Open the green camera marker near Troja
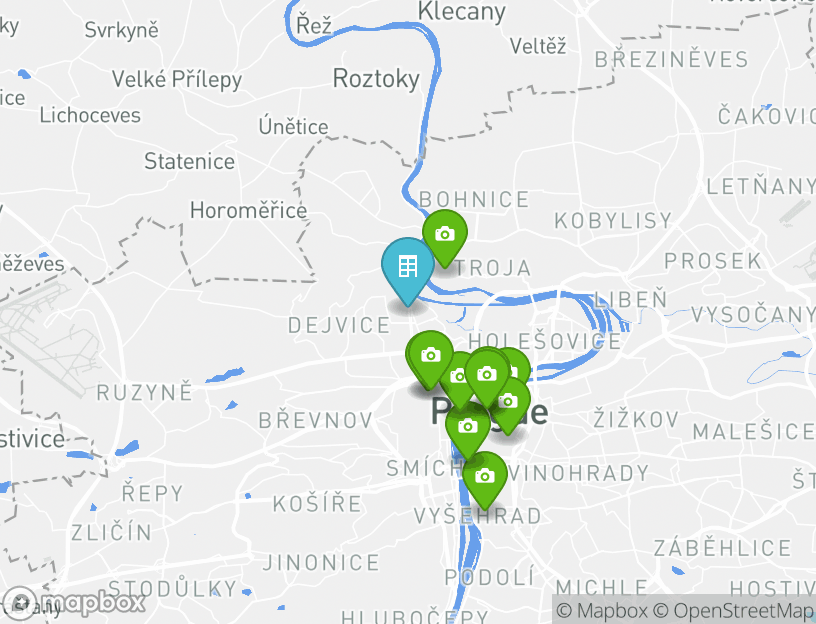The width and height of the screenshot is (816, 624). pyautogui.click(x=445, y=235)
